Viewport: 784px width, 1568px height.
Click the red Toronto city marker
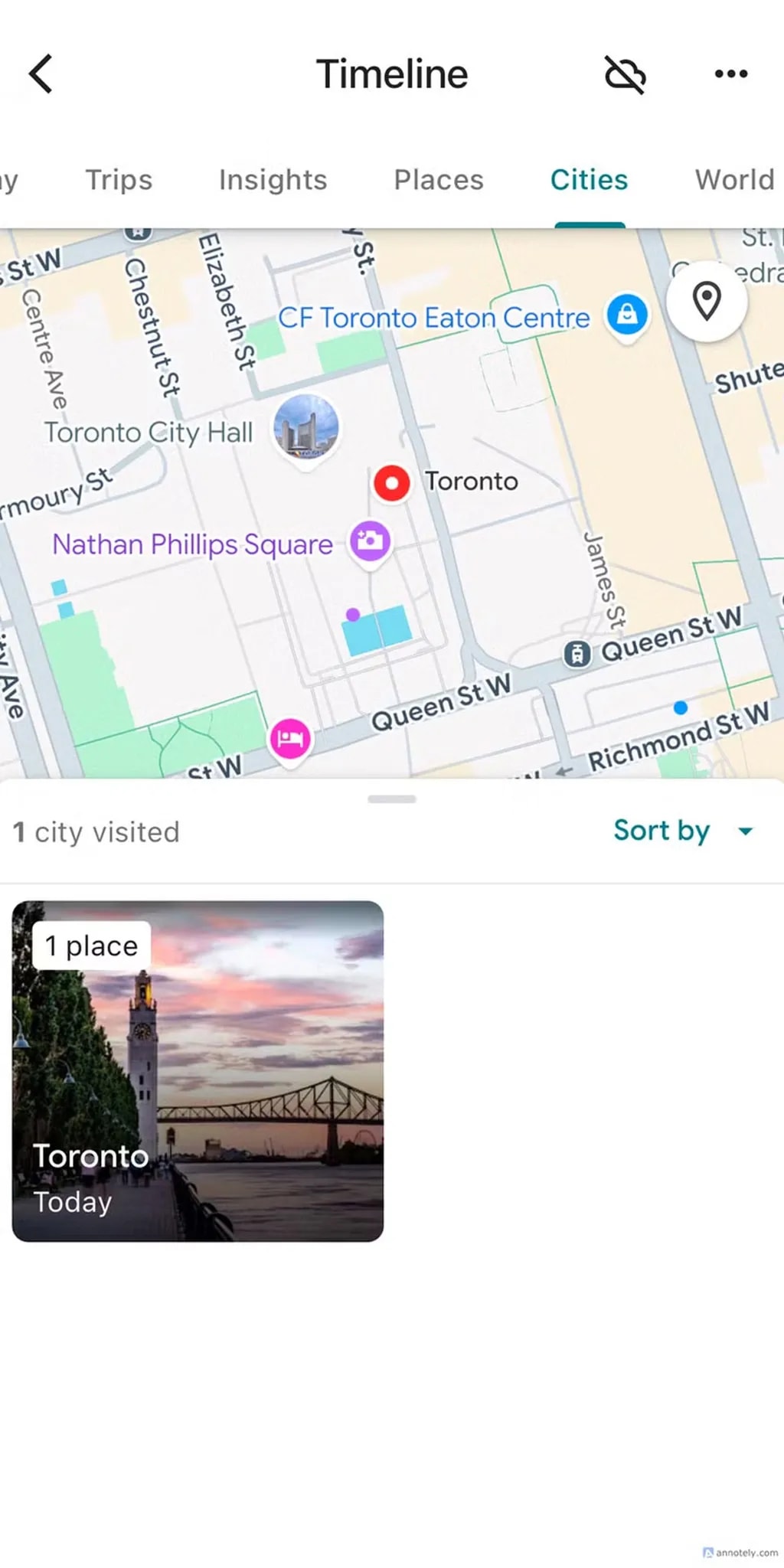click(x=392, y=482)
